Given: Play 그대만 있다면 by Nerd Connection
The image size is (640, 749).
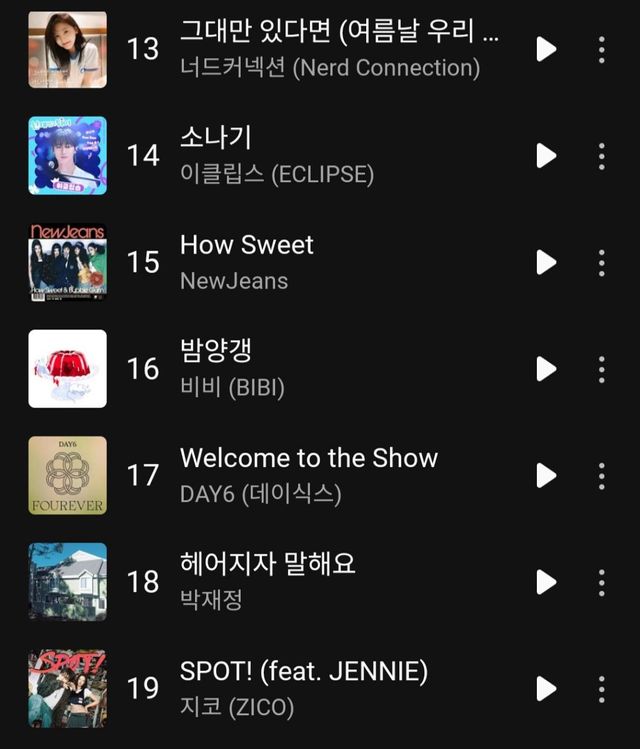Looking at the screenshot, I should click(545, 49).
